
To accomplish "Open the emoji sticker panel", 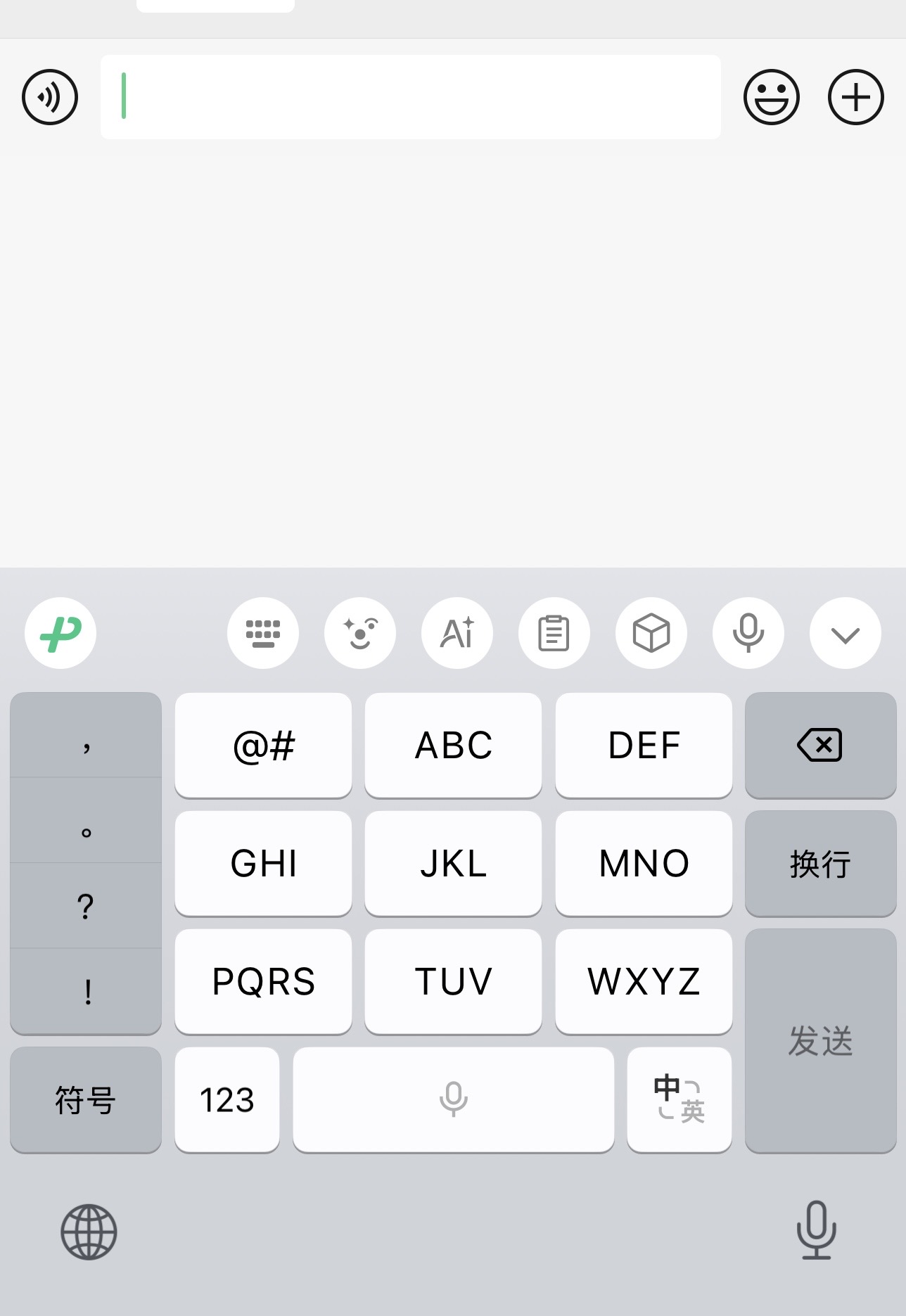I will 772,97.
